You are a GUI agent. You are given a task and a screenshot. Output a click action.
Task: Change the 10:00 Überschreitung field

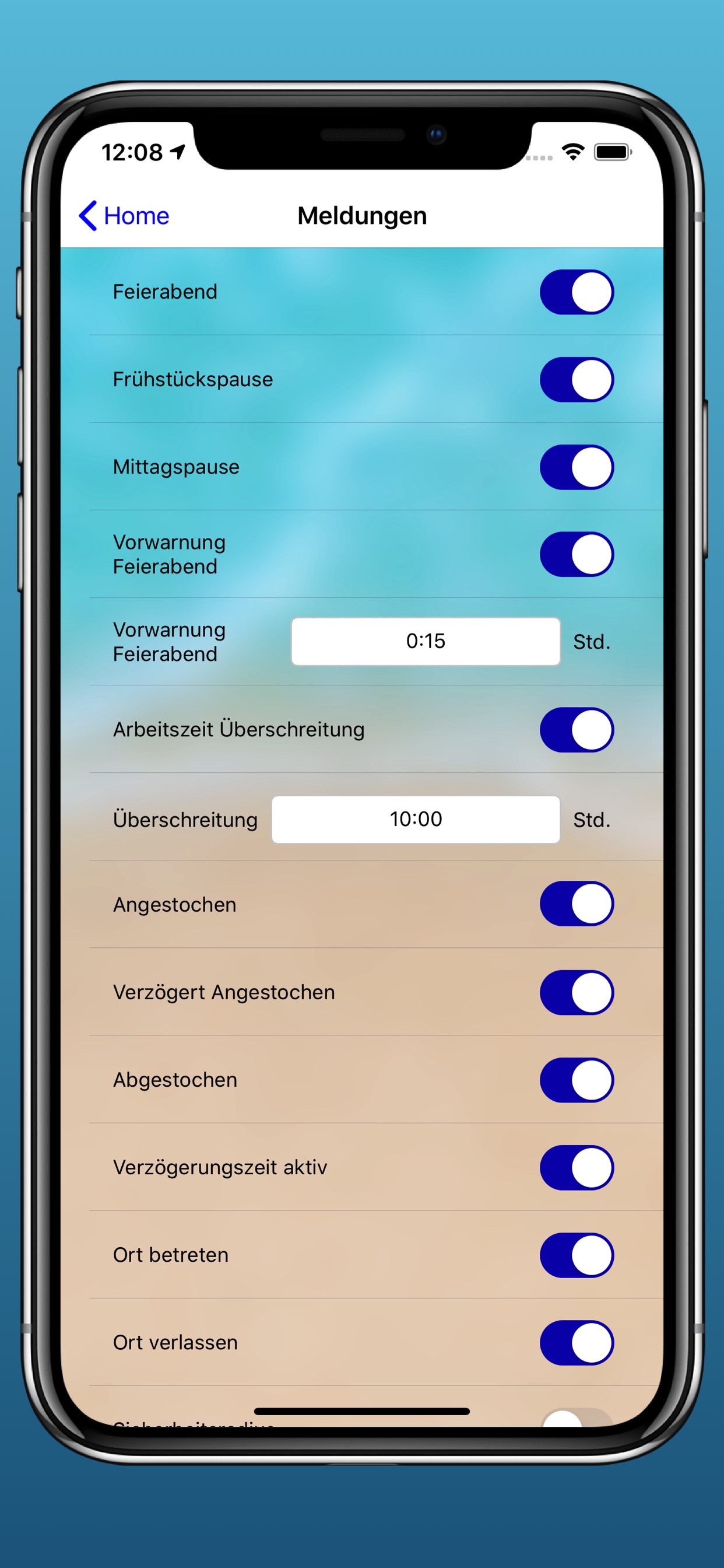click(416, 820)
